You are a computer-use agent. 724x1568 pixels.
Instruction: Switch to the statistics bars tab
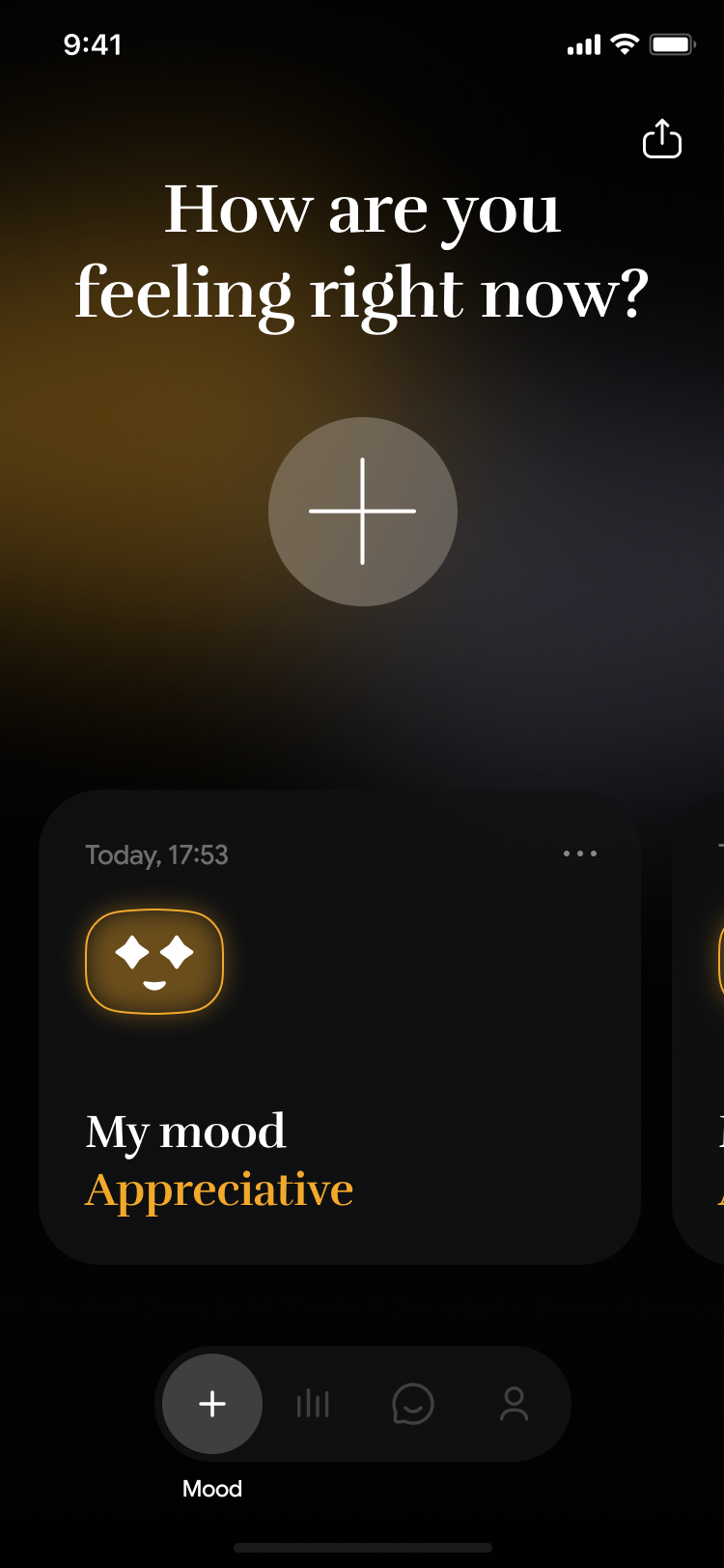coord(313,1404)
